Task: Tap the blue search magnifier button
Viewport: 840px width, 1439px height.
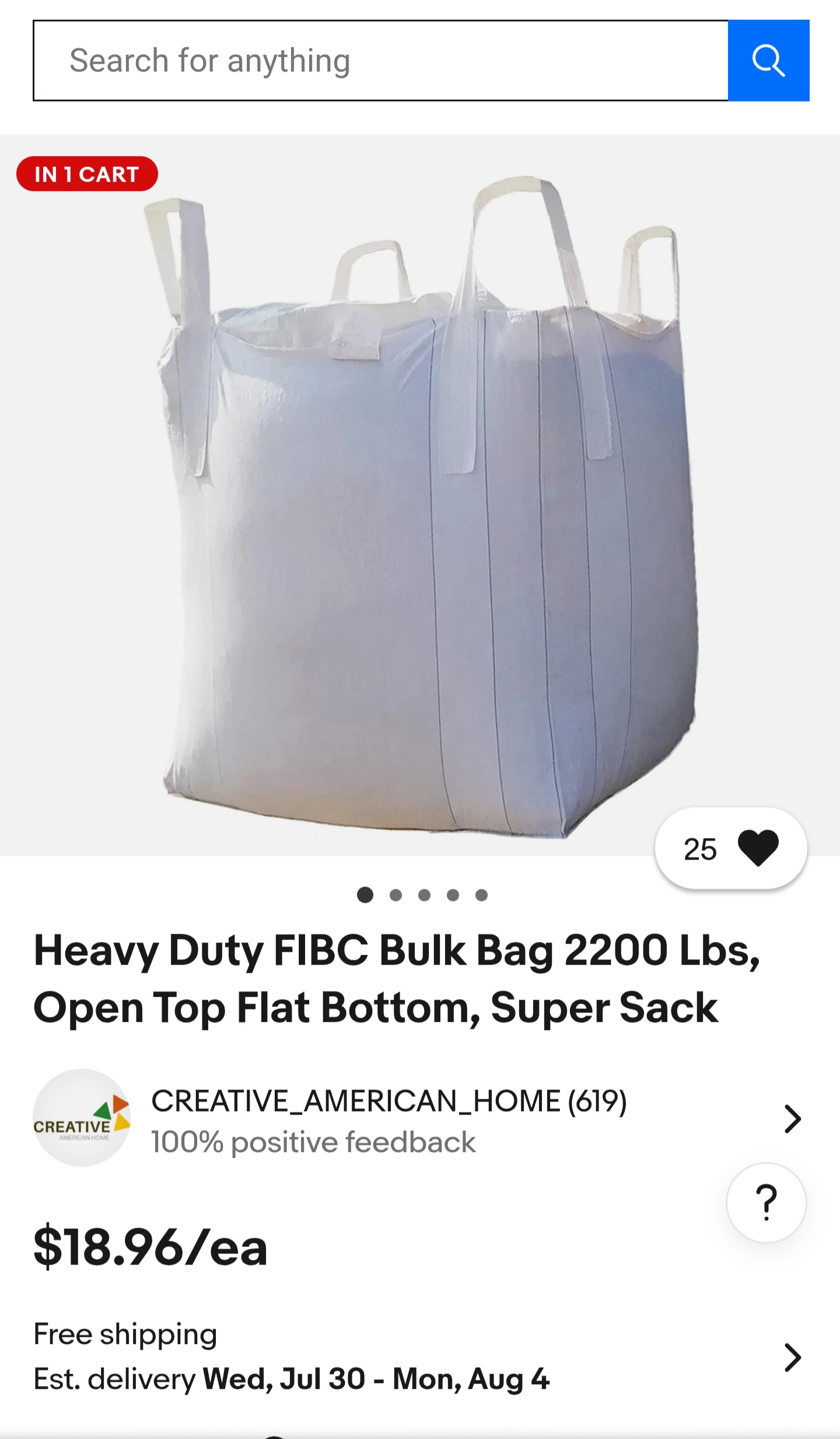Action: tap(769, 61)
